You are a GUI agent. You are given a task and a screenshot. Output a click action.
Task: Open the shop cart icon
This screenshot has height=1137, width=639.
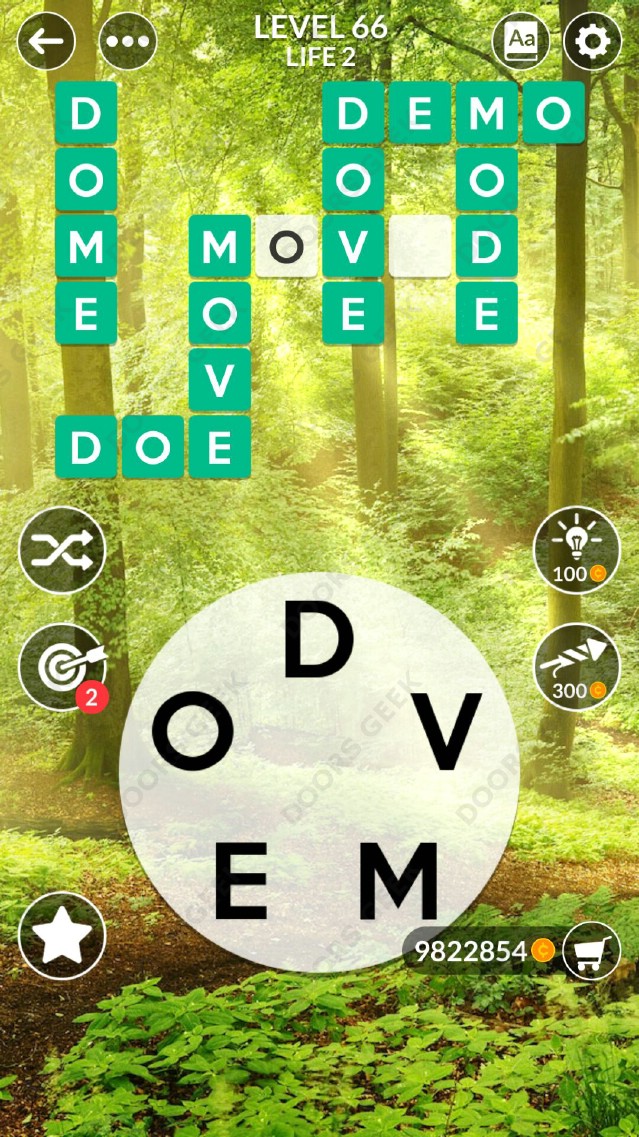(591, 950)
